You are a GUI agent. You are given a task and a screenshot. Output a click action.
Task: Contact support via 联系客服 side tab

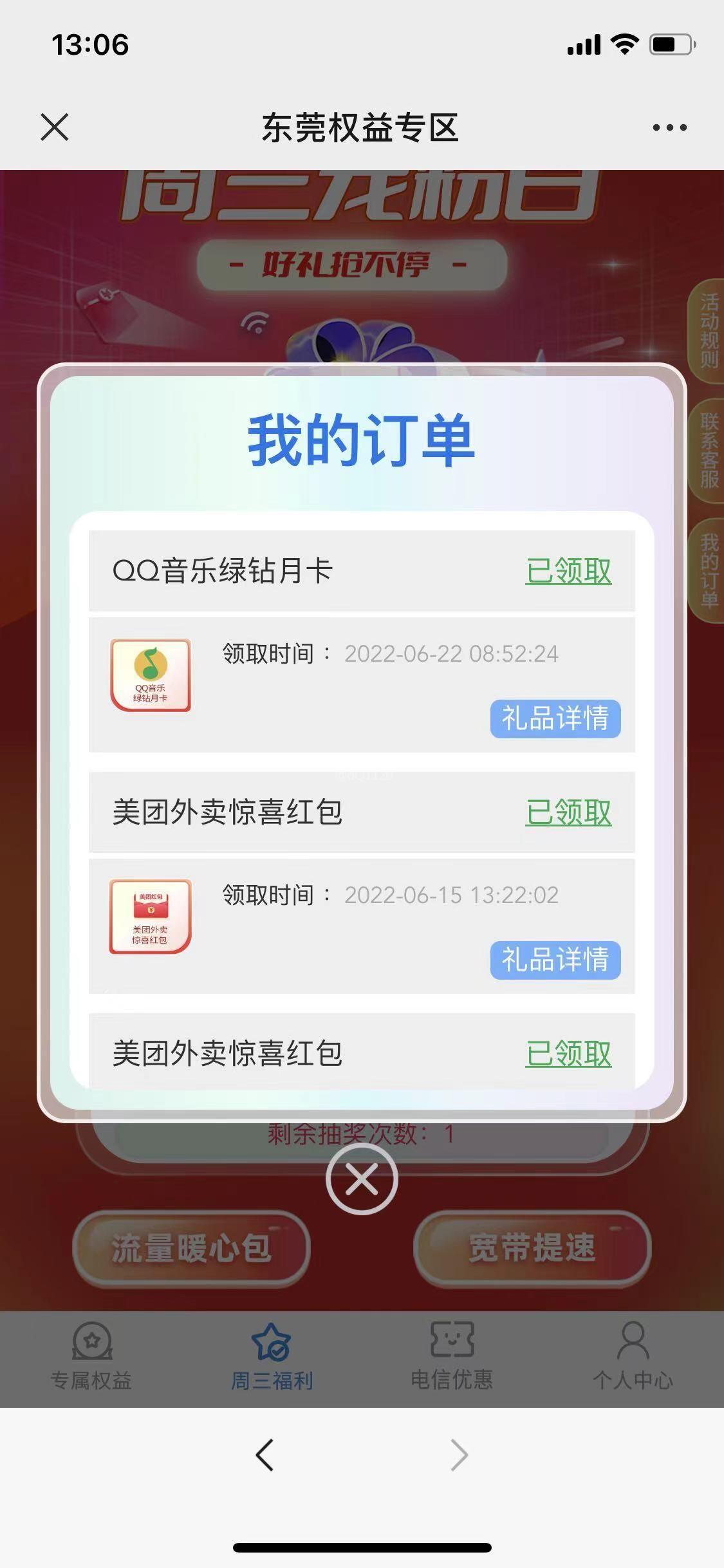pyautogui.click(x=709, y=451)
